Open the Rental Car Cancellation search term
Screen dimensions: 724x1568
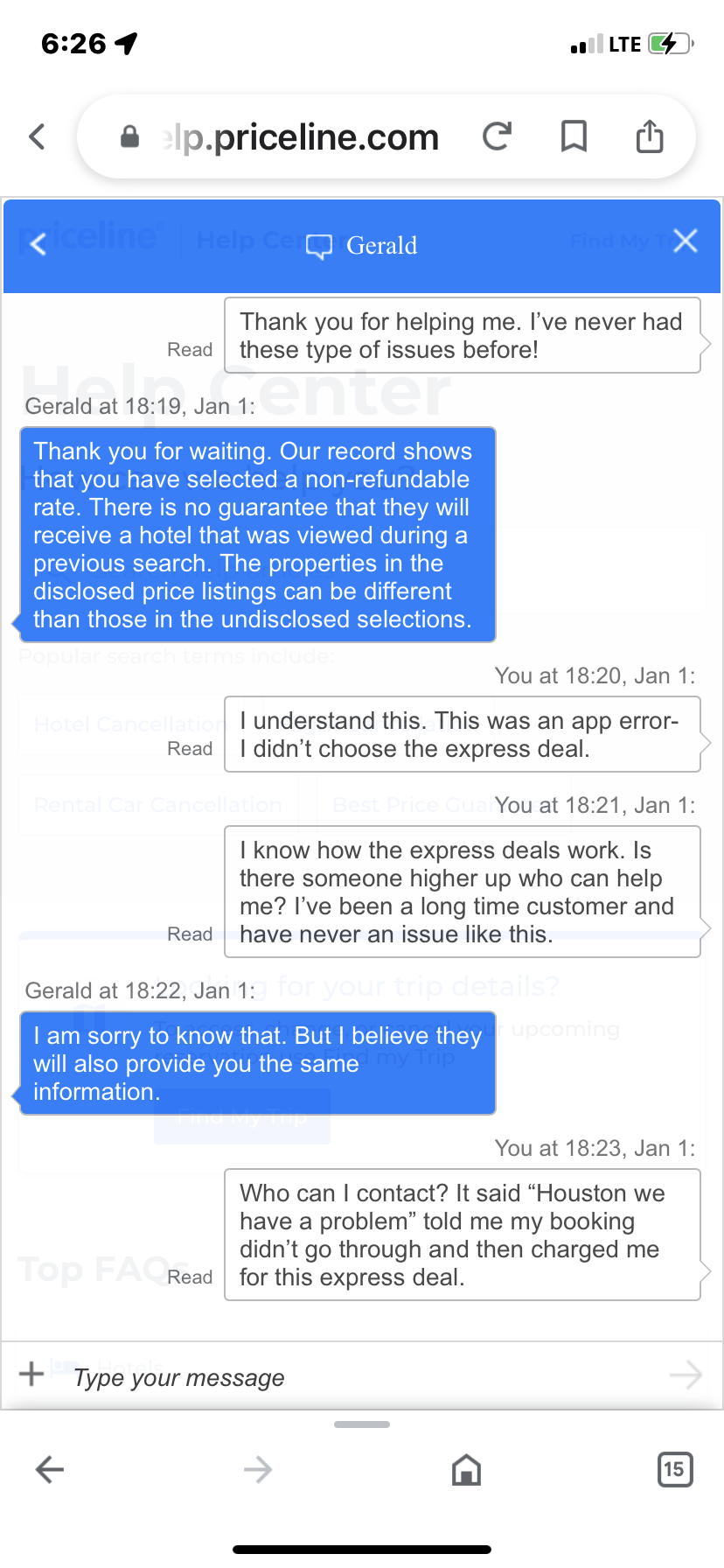coord(158,804)
